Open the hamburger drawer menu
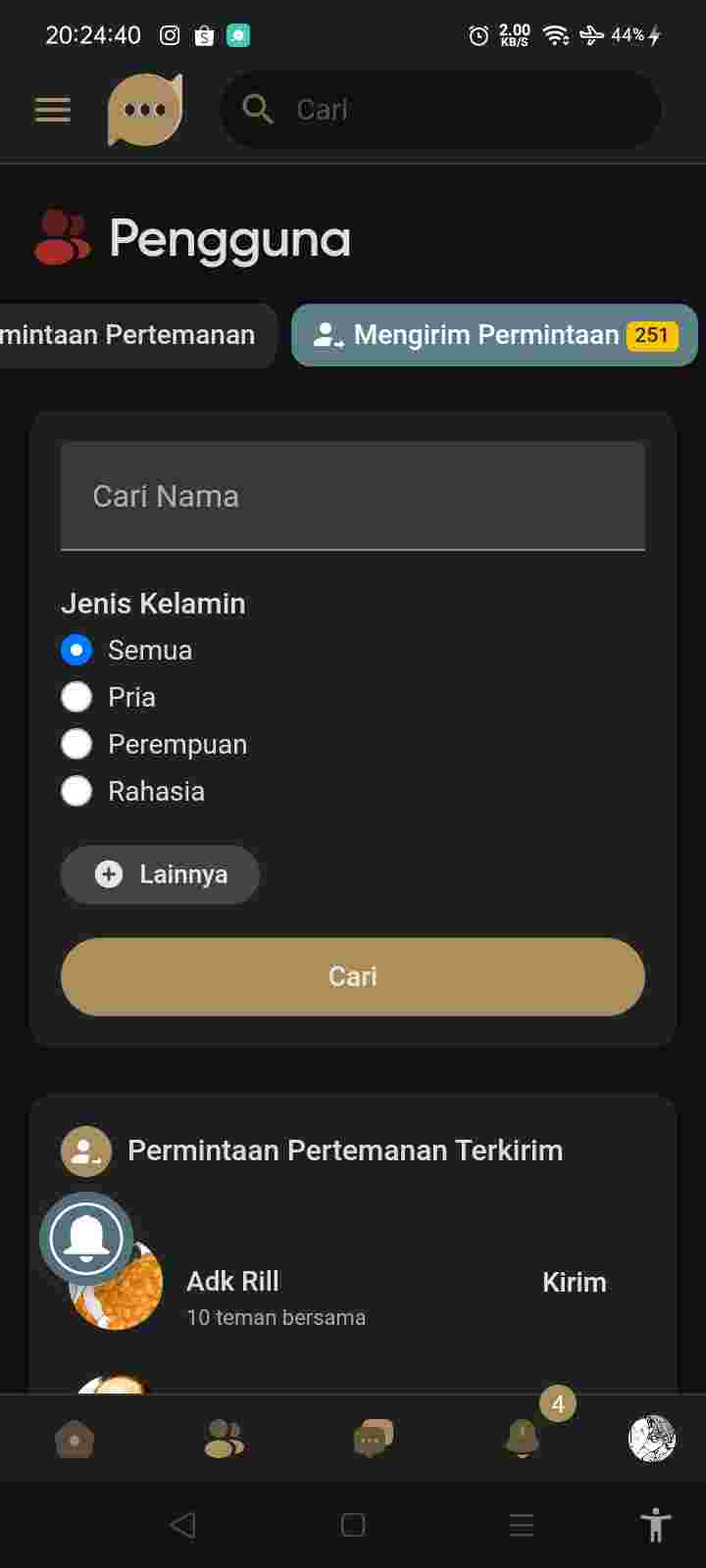This screenshot has width=706, height=1568. [x=53, y=110]
